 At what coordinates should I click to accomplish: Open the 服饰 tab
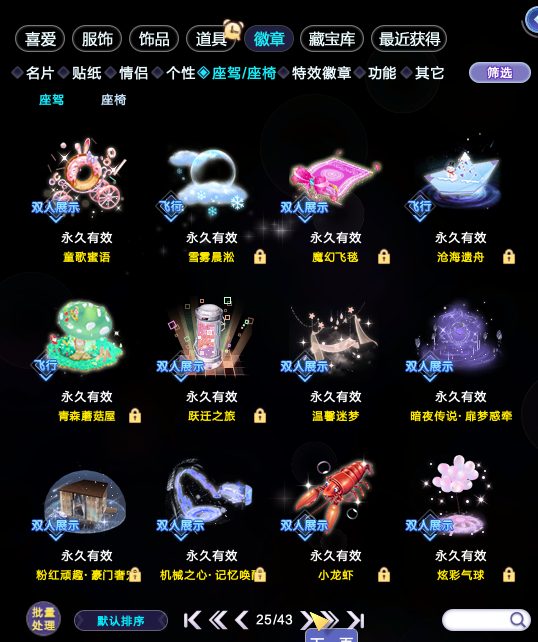[97, 39]
